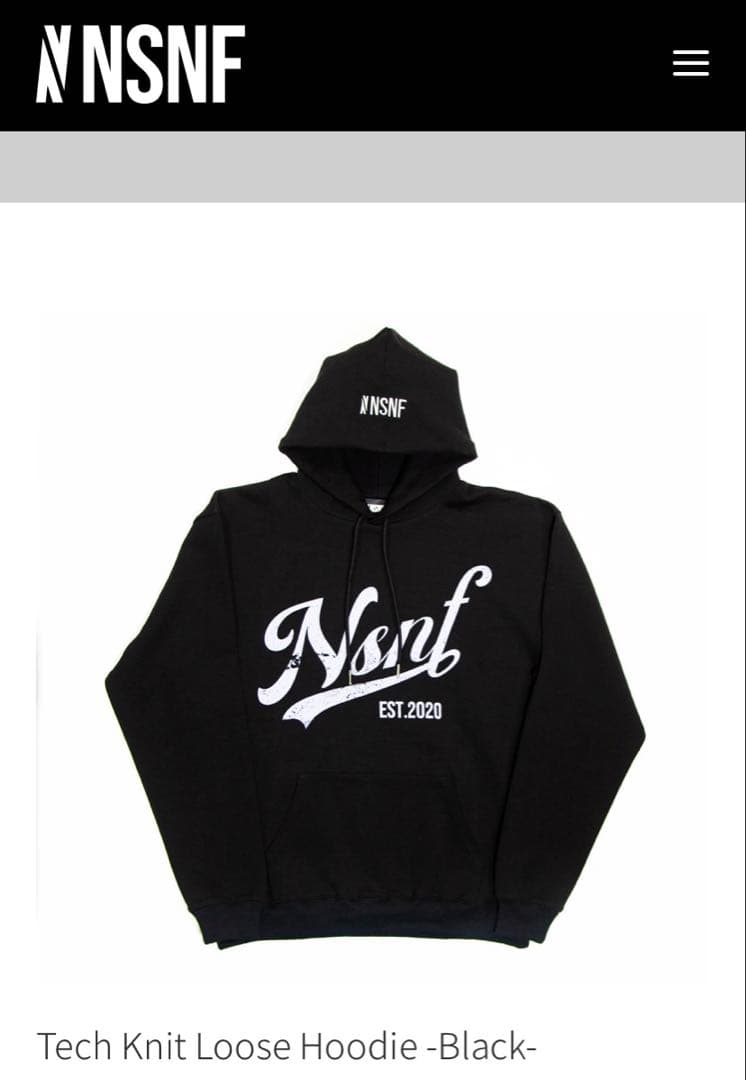Image resolution: width=746 pixels, height=1080 pixels.
Task: Open the hamburger navigation menu
Action: pos(690,64)
